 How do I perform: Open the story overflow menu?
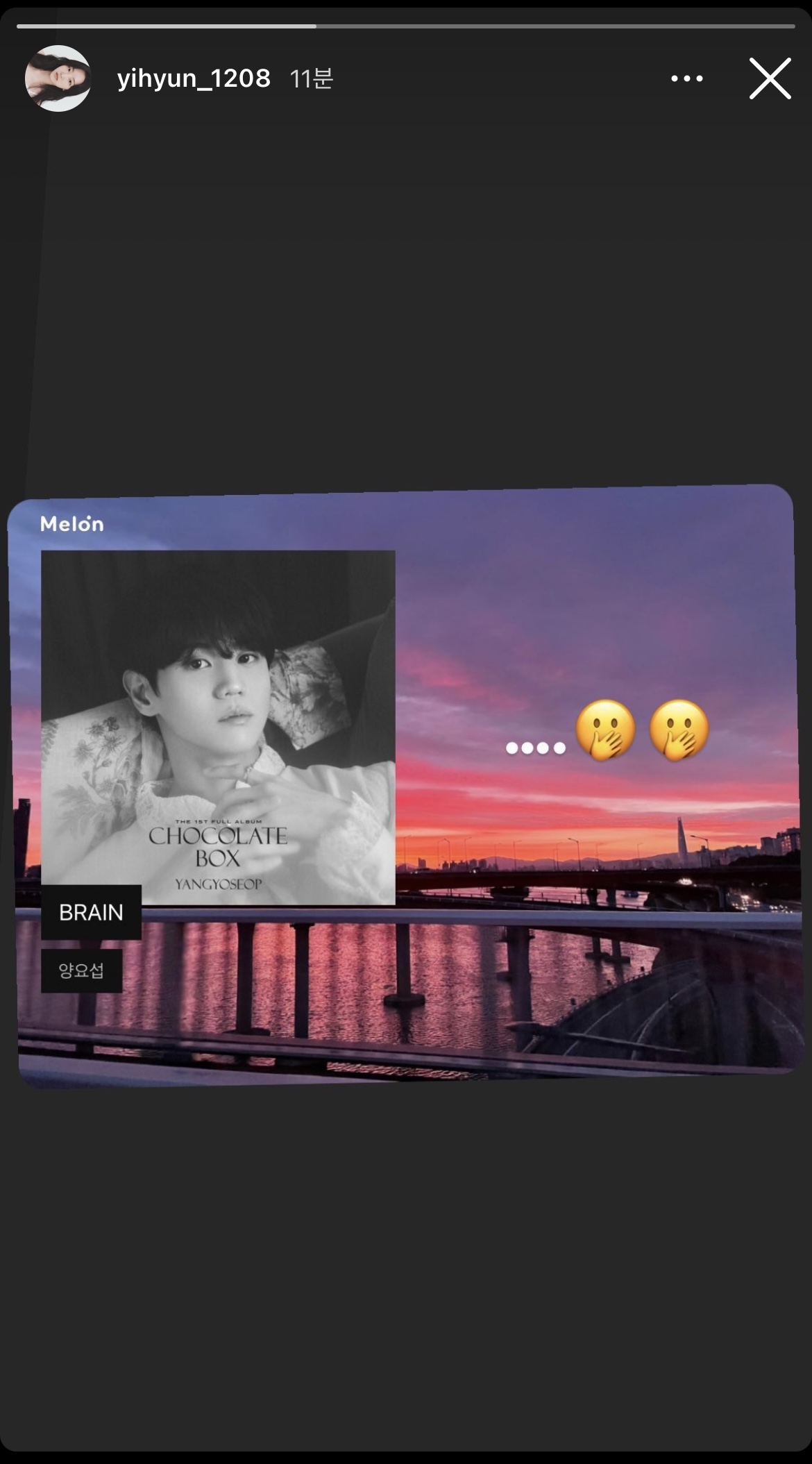[x=686, y=78]
